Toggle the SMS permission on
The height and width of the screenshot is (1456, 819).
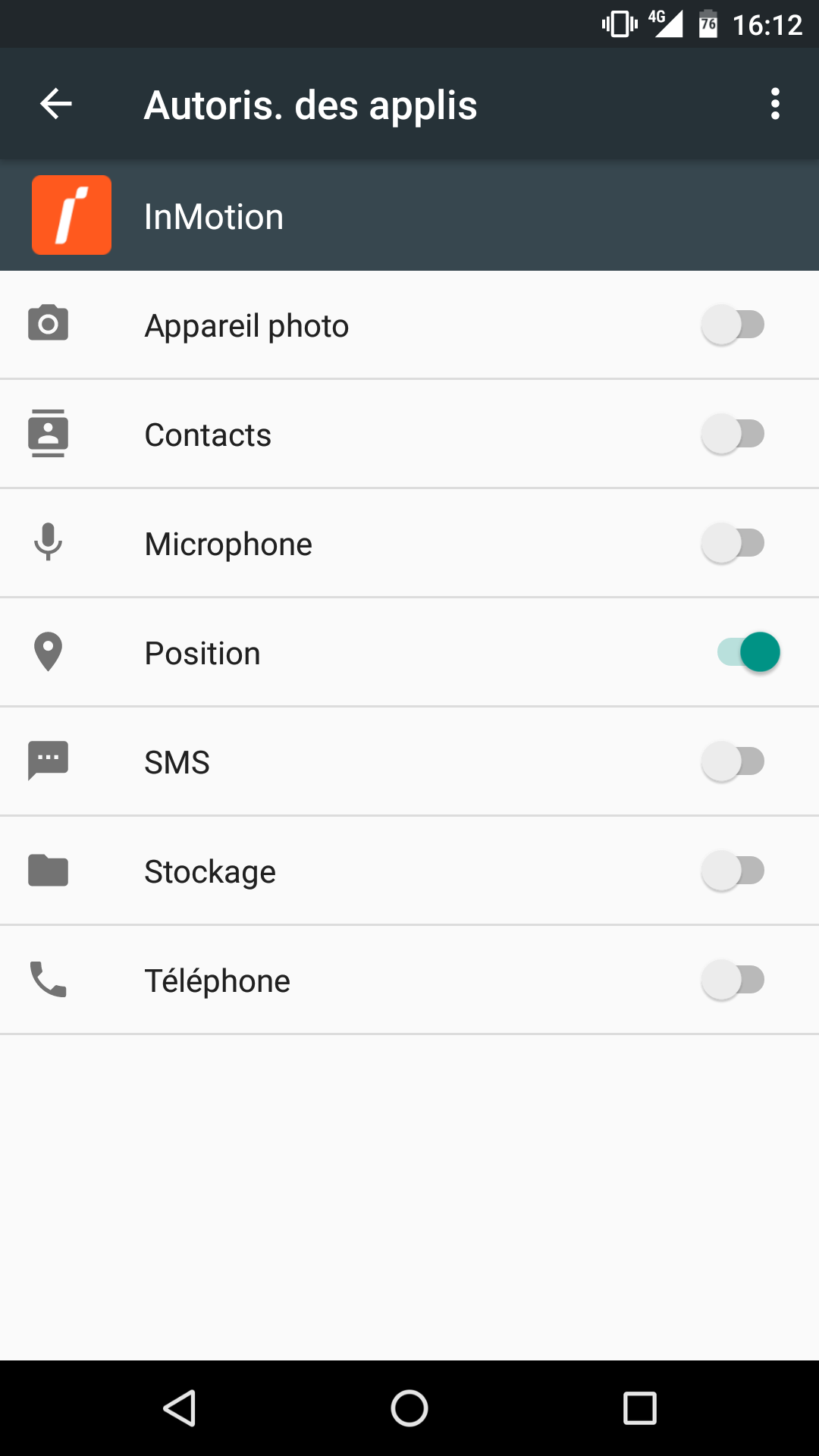point(733,761)
